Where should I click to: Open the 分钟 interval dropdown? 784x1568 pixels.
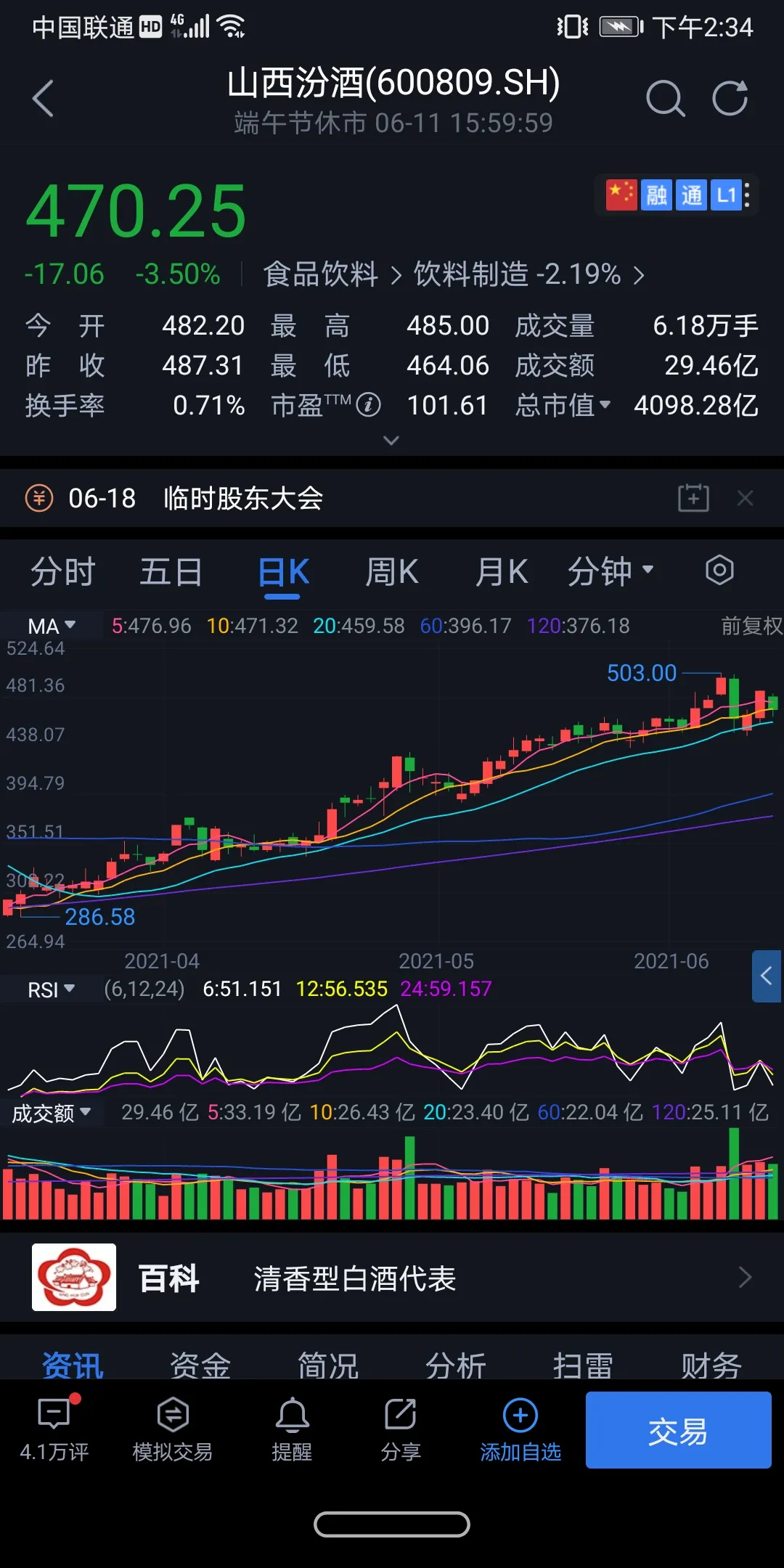pos(610,572)
